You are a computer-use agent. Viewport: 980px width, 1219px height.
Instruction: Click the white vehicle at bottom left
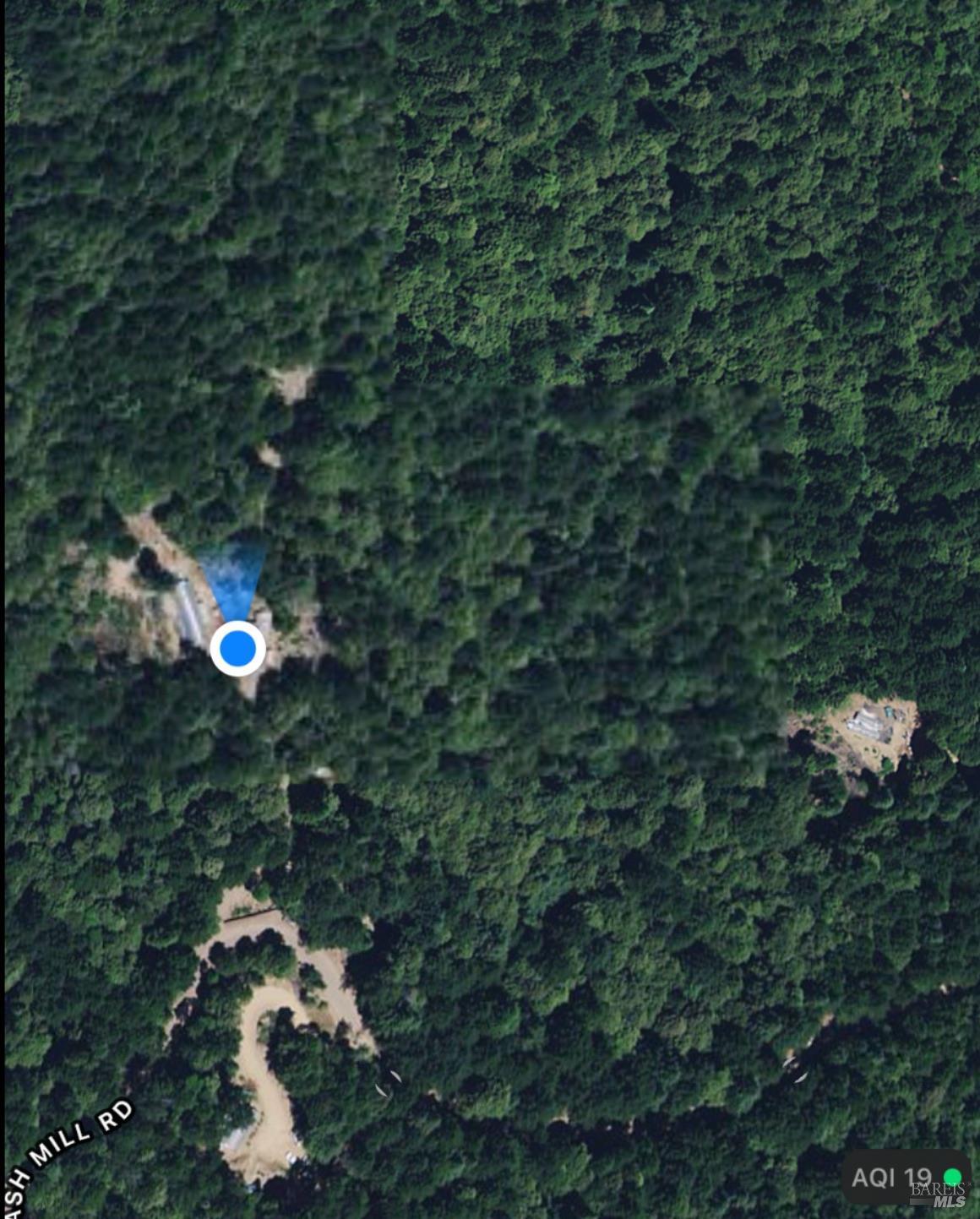point(290,1156)
